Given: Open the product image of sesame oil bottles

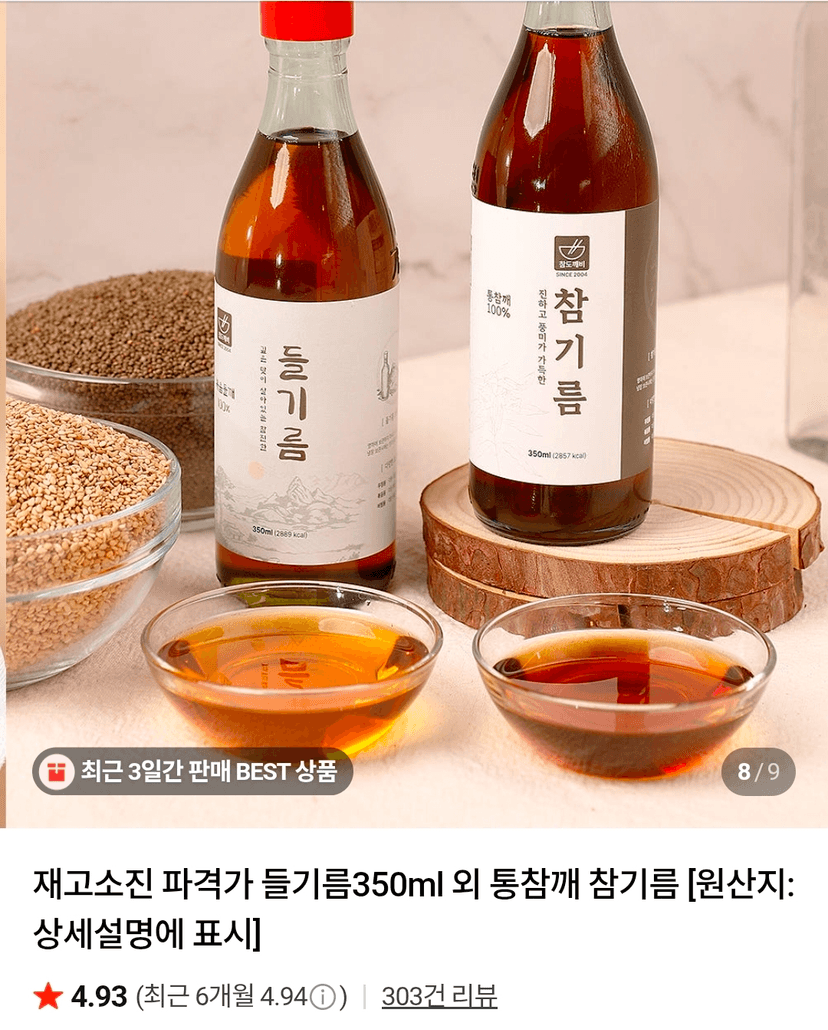Looking at the screenshot, I should click(414, 414).
